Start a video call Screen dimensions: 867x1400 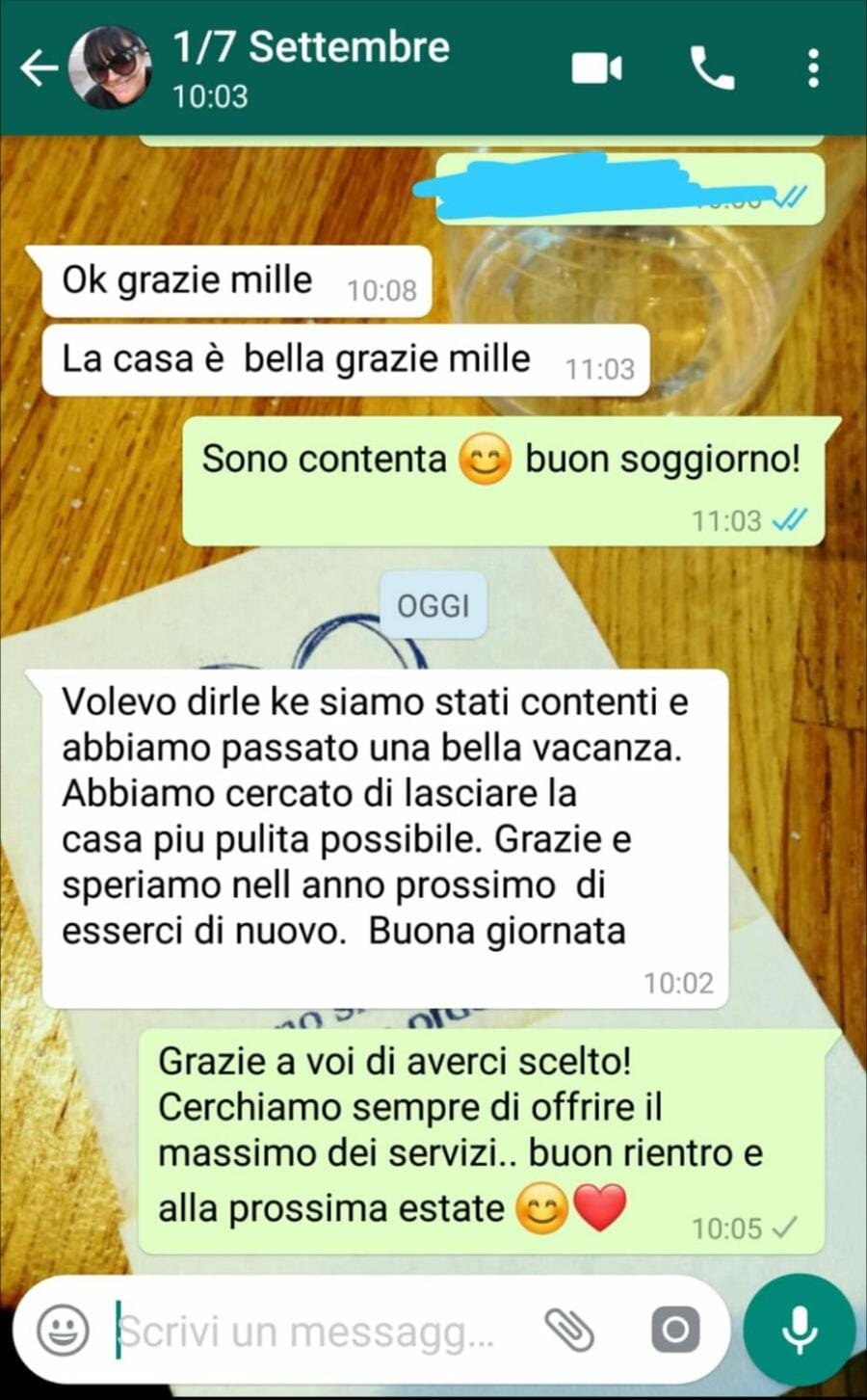point(597,68)
